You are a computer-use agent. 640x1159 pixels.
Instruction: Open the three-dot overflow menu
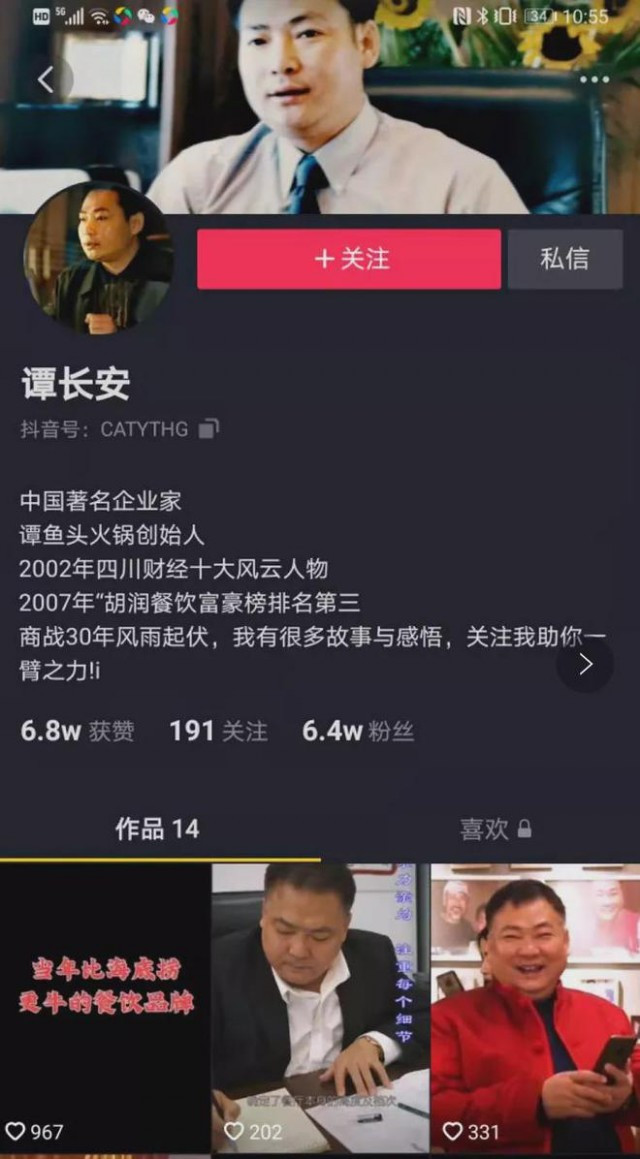click(x=594, y=79)
